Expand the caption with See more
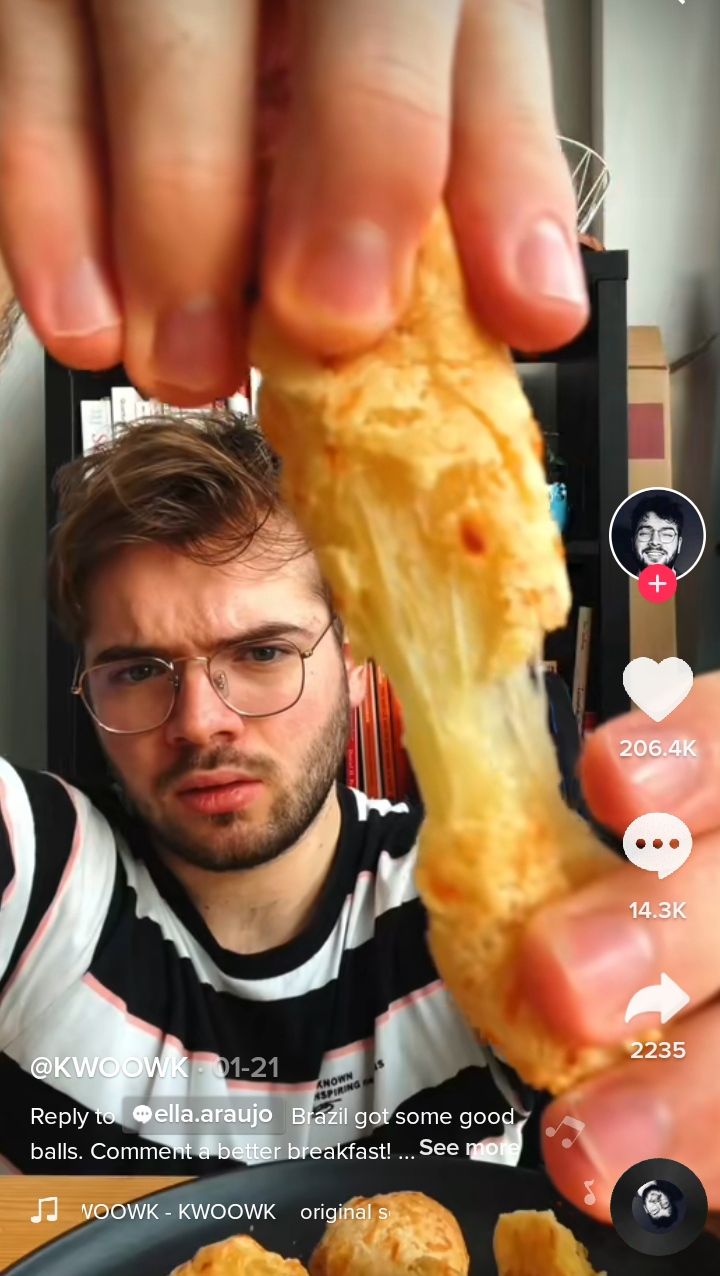This screenshot has height=1276, width=720. click(x=467, y=1148)
